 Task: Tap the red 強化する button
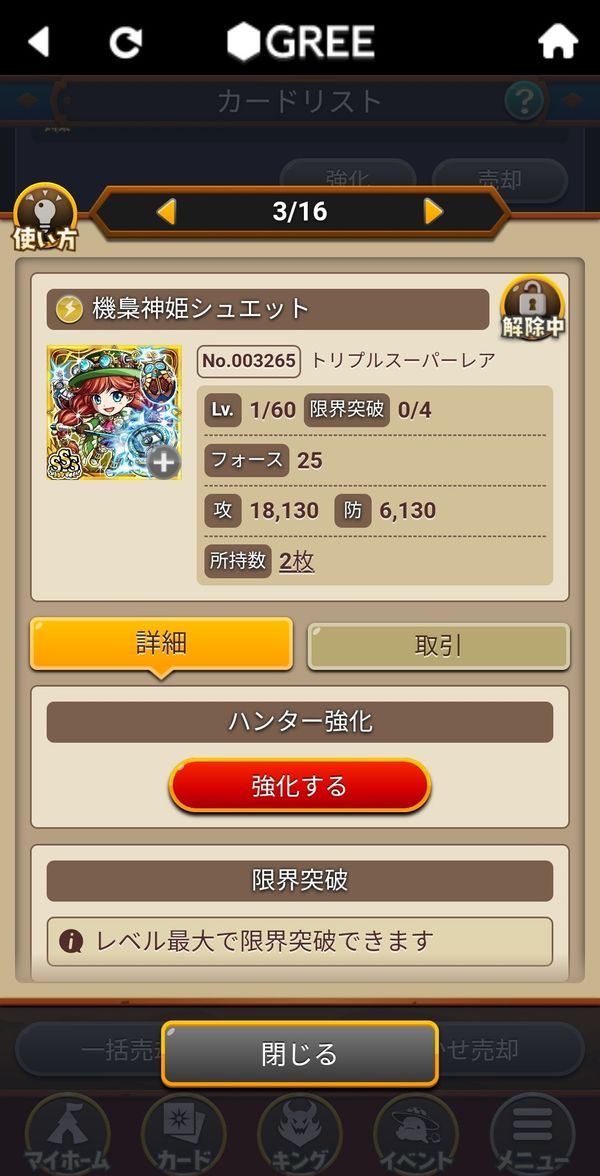point(300,785)
